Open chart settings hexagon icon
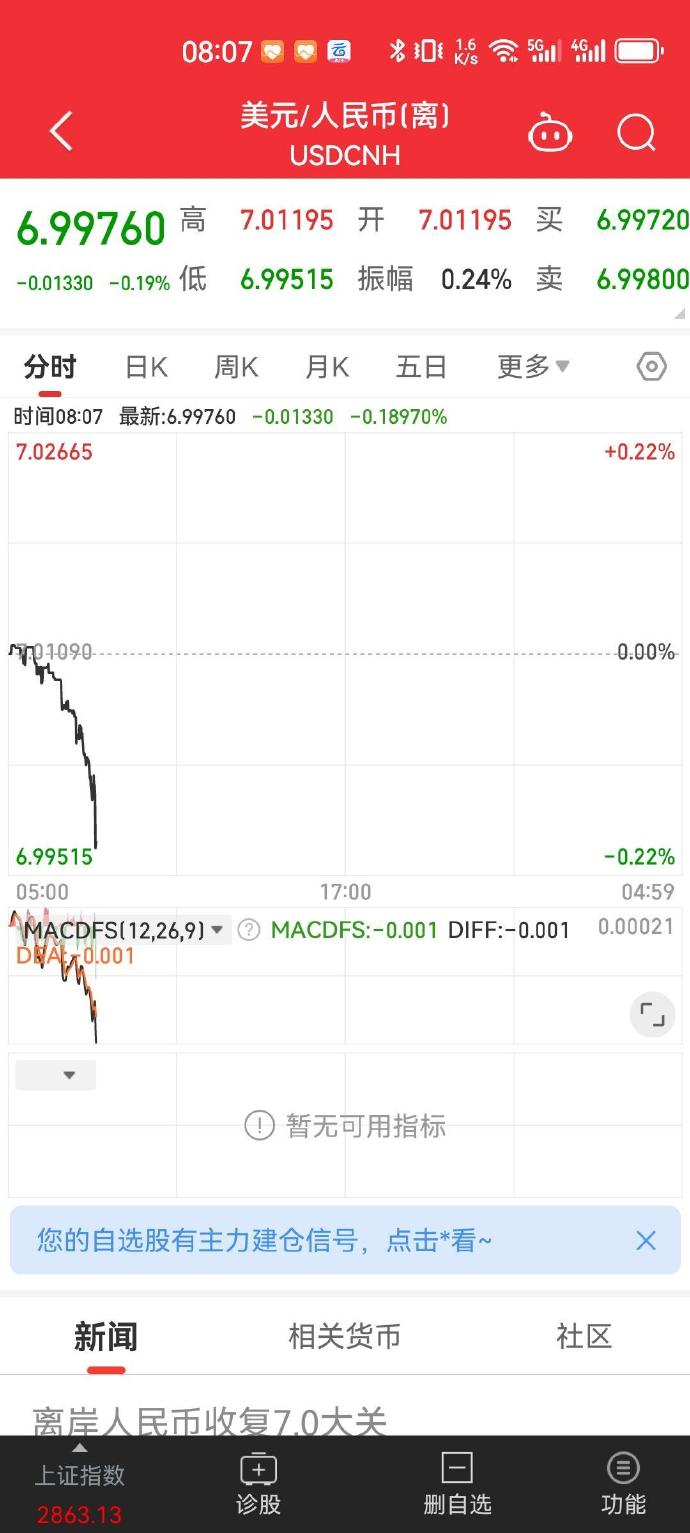The image size is (690, 1533). pos(651,367)
